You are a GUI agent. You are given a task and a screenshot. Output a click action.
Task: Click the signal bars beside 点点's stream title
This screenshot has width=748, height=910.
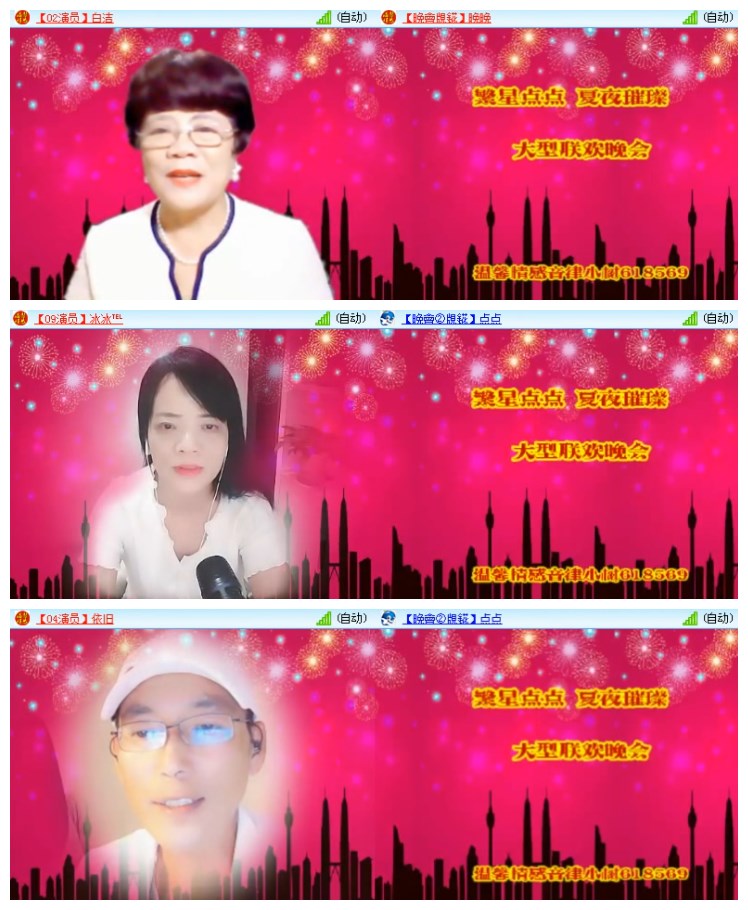[x=688, y=319]
